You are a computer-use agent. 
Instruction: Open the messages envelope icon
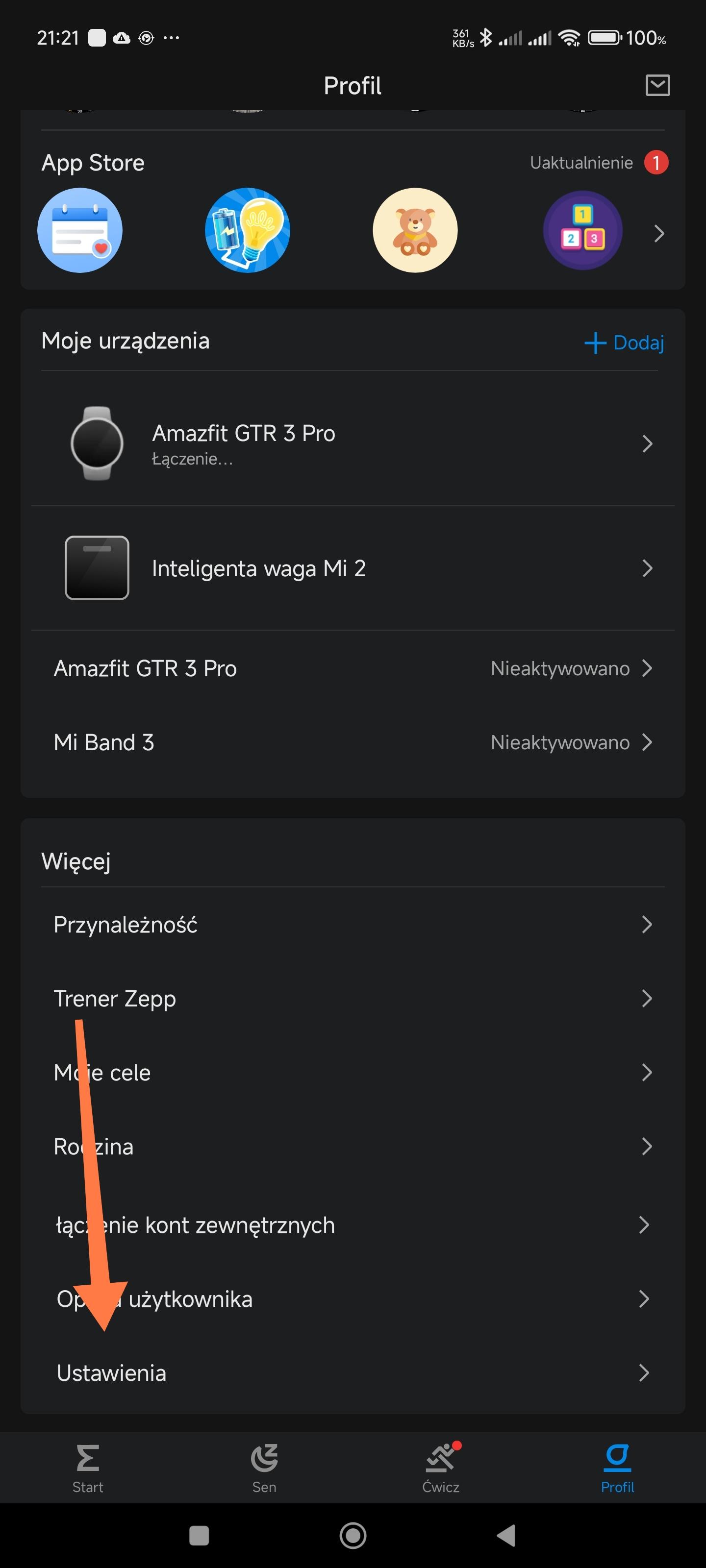tap(657, 85)
